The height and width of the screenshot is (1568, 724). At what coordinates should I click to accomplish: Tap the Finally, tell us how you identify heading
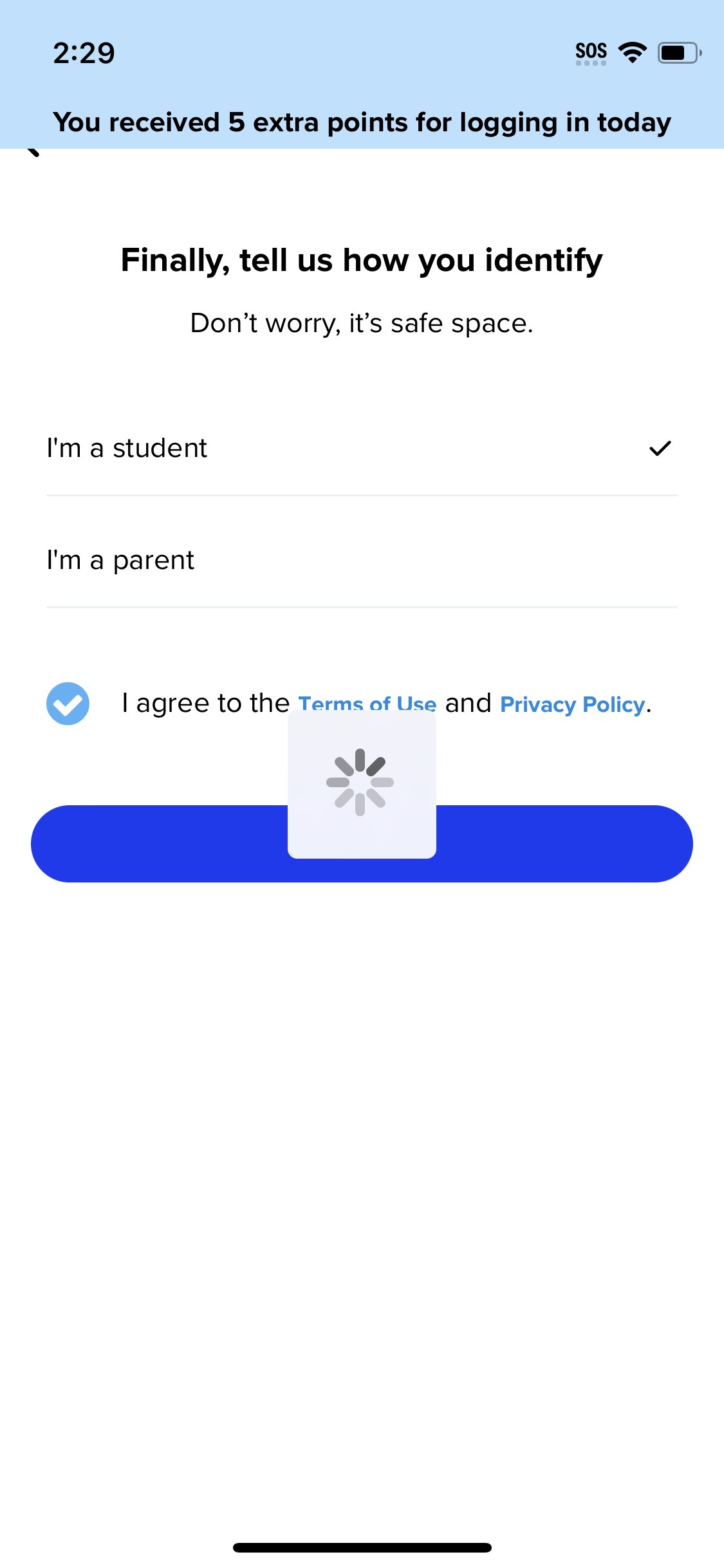click(362, 260)
